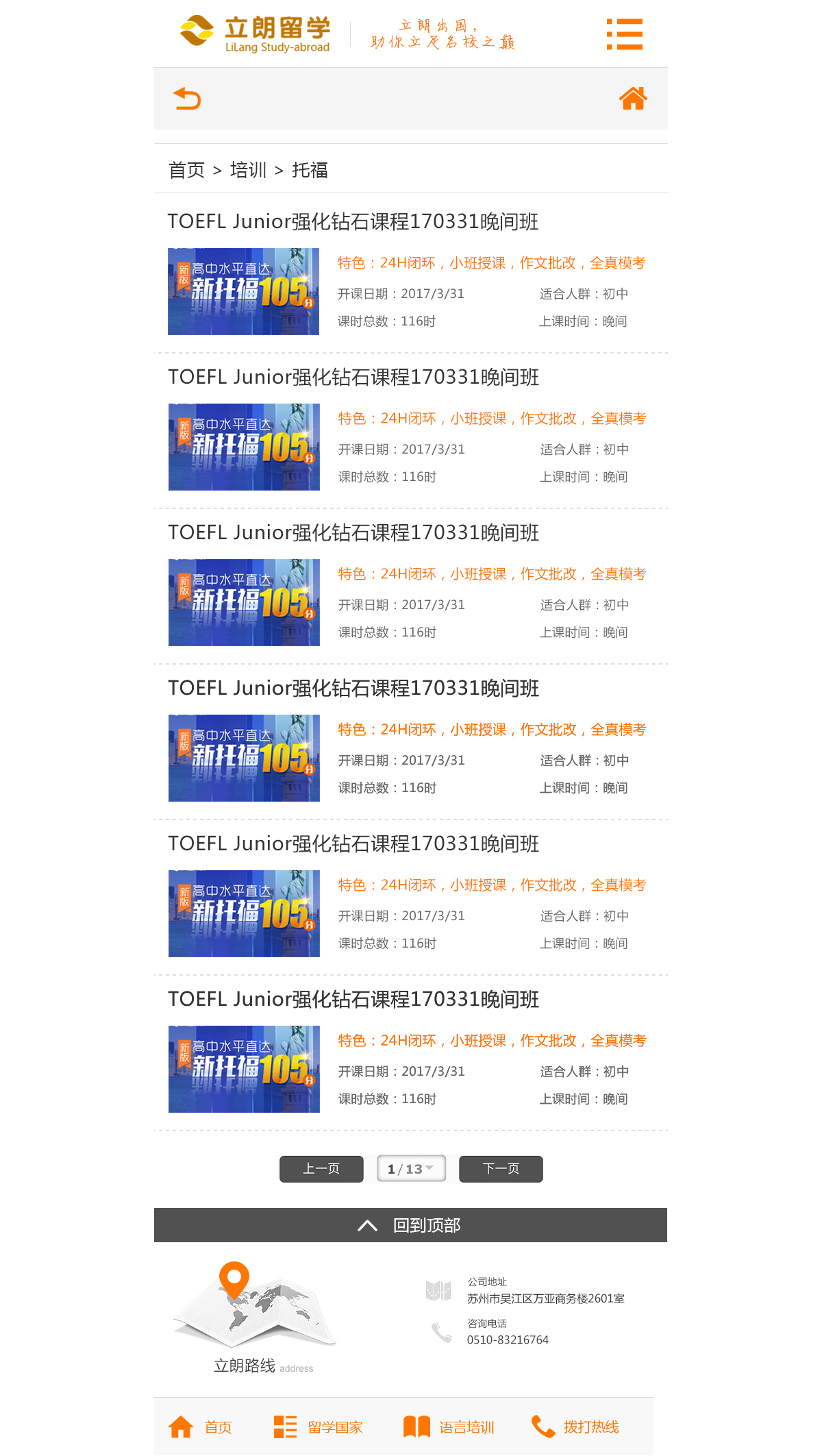Jump back to top via 回到顶部
This screenshot has width=822, height=1456.
pyautogui.click(x=410, y=1225)
